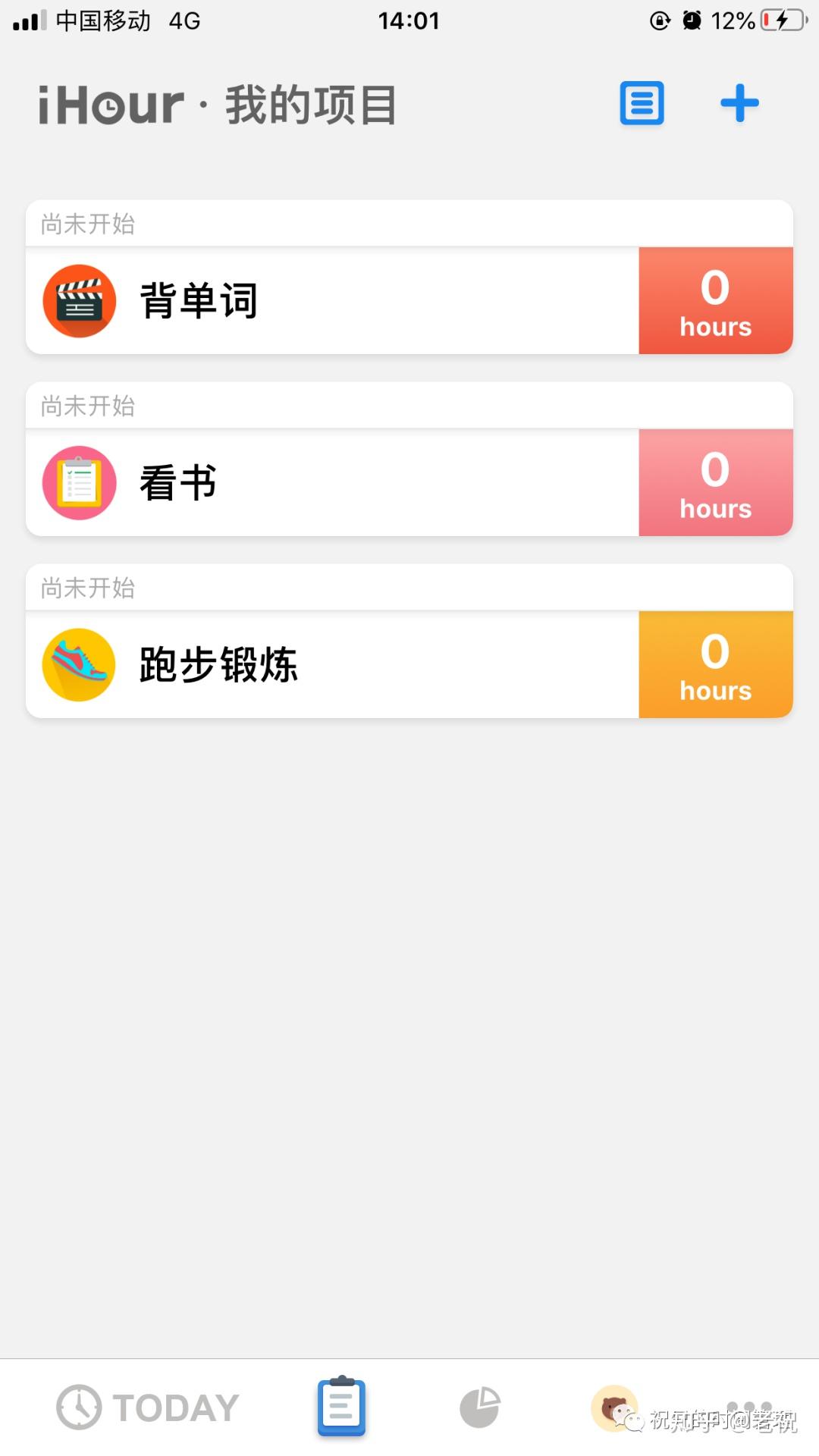Tap the bear avatar profile icon

coord(615,1407)
